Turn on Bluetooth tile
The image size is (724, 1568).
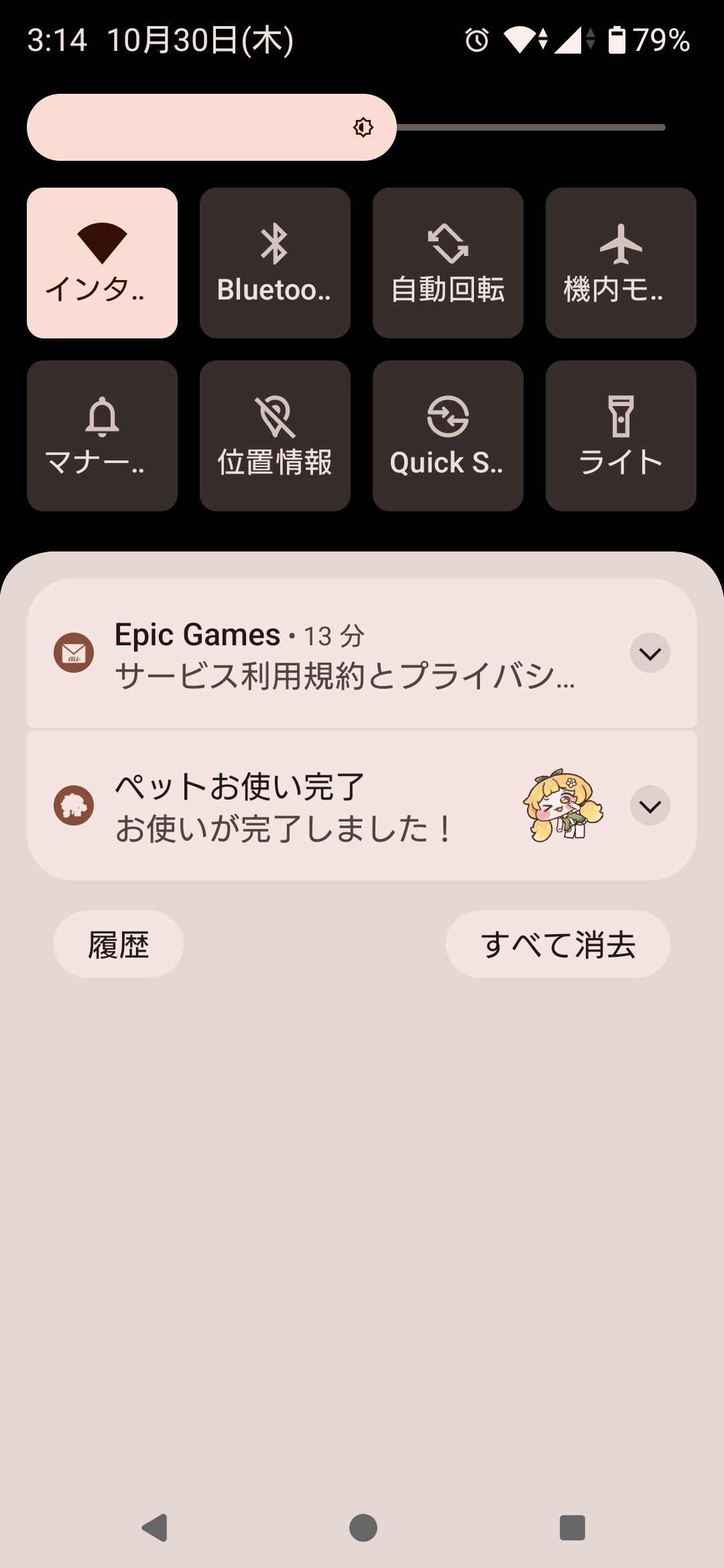click(275, 263)
